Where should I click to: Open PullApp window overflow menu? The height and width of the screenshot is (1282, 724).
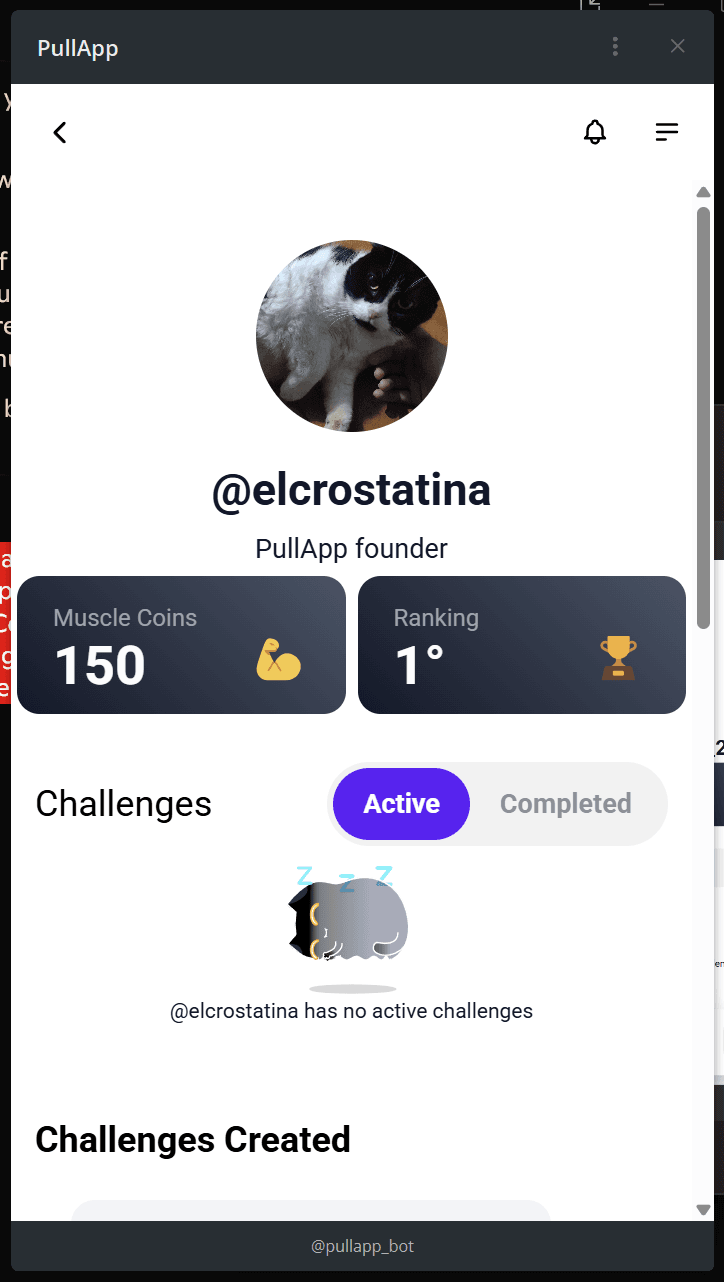pyautogui.click(x=615, y=47)
